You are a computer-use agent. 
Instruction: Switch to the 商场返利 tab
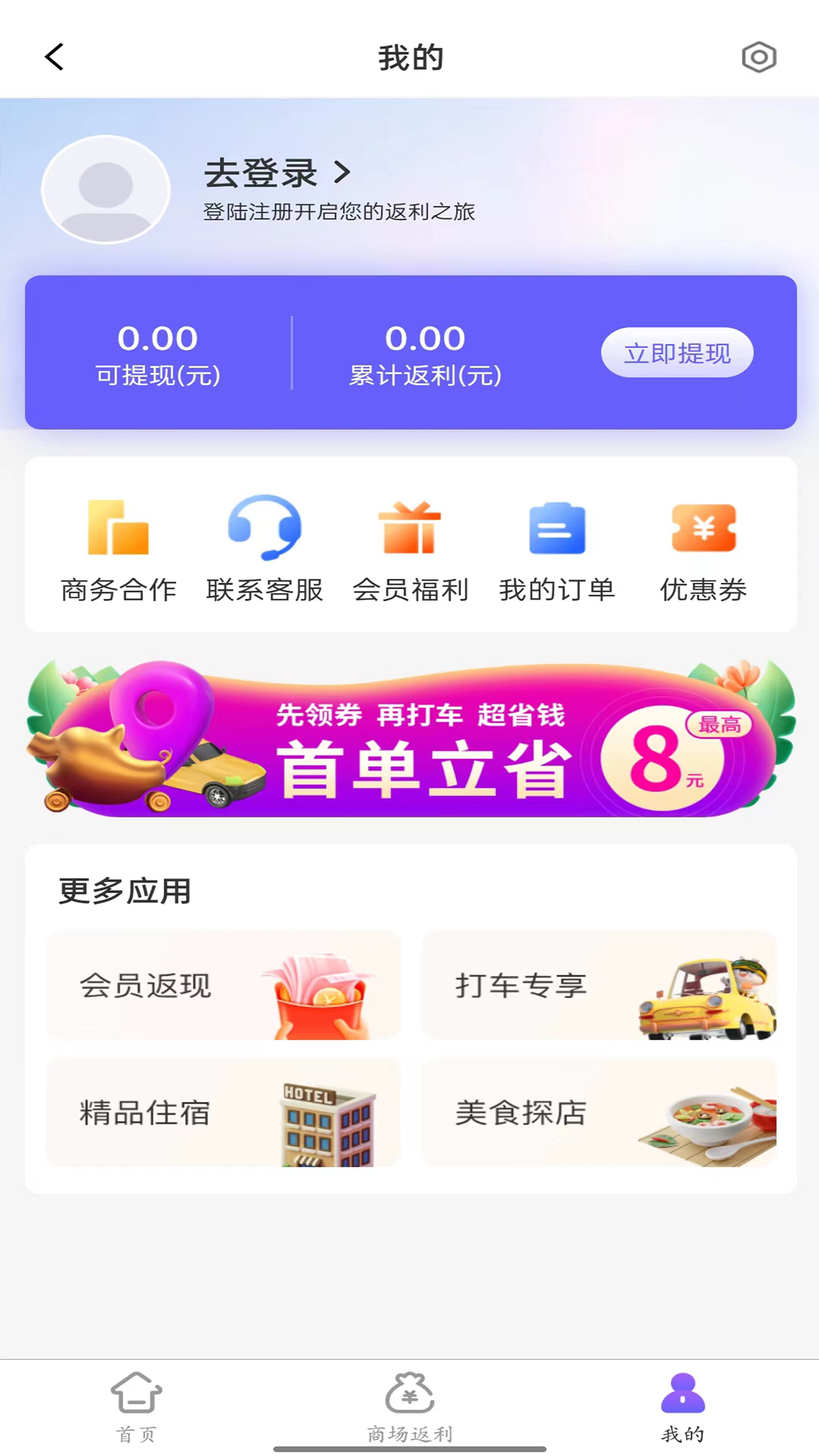pos(409,1407)
